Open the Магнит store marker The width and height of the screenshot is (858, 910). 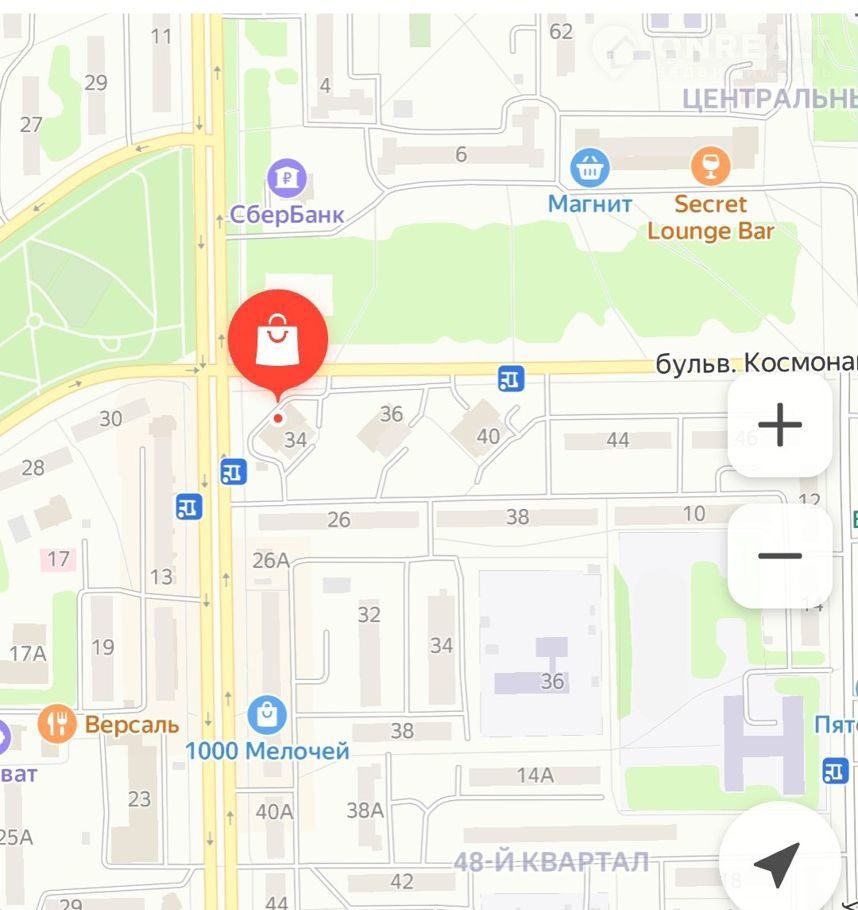590,167
